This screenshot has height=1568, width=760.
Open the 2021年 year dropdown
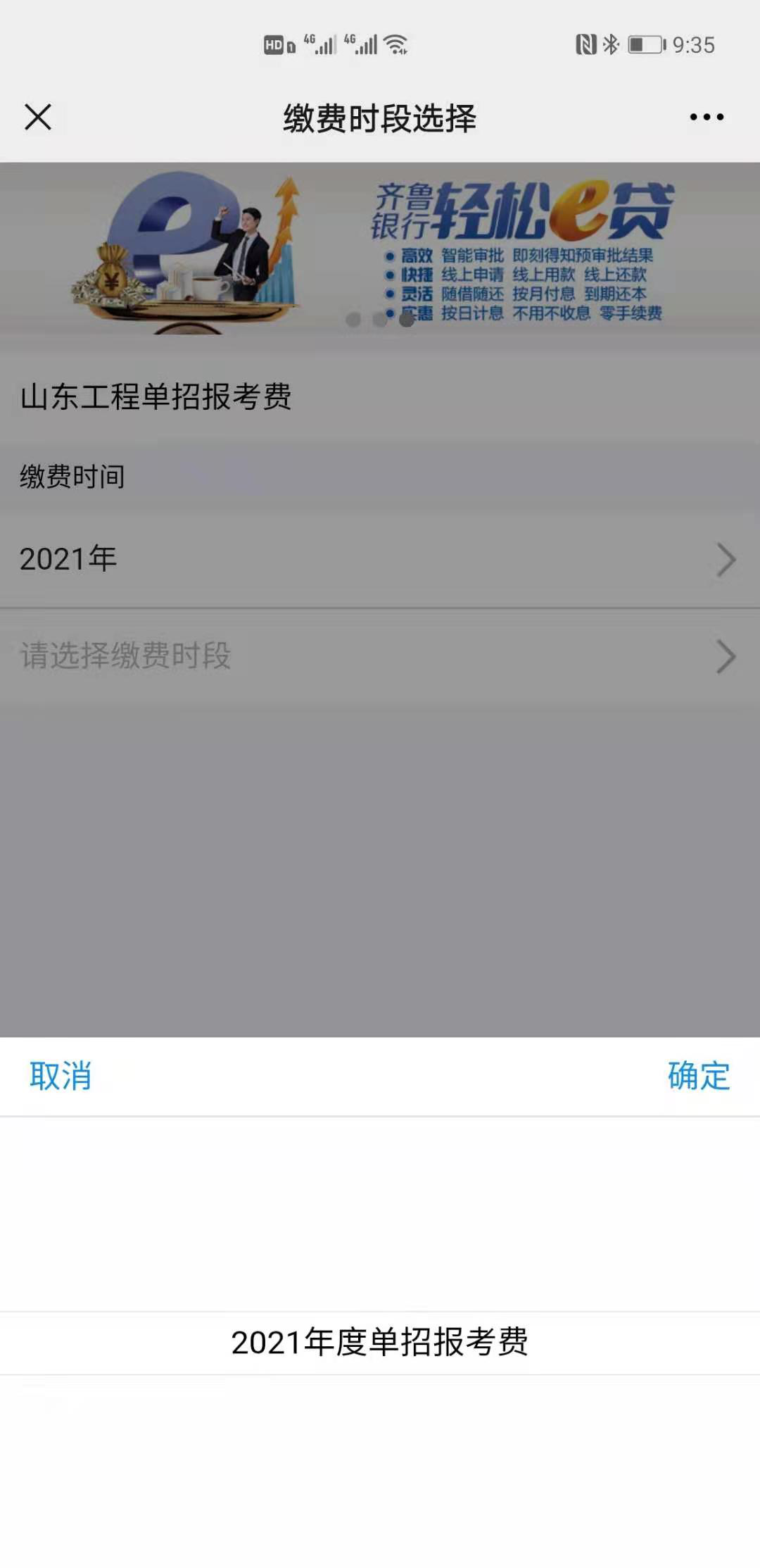380,559
